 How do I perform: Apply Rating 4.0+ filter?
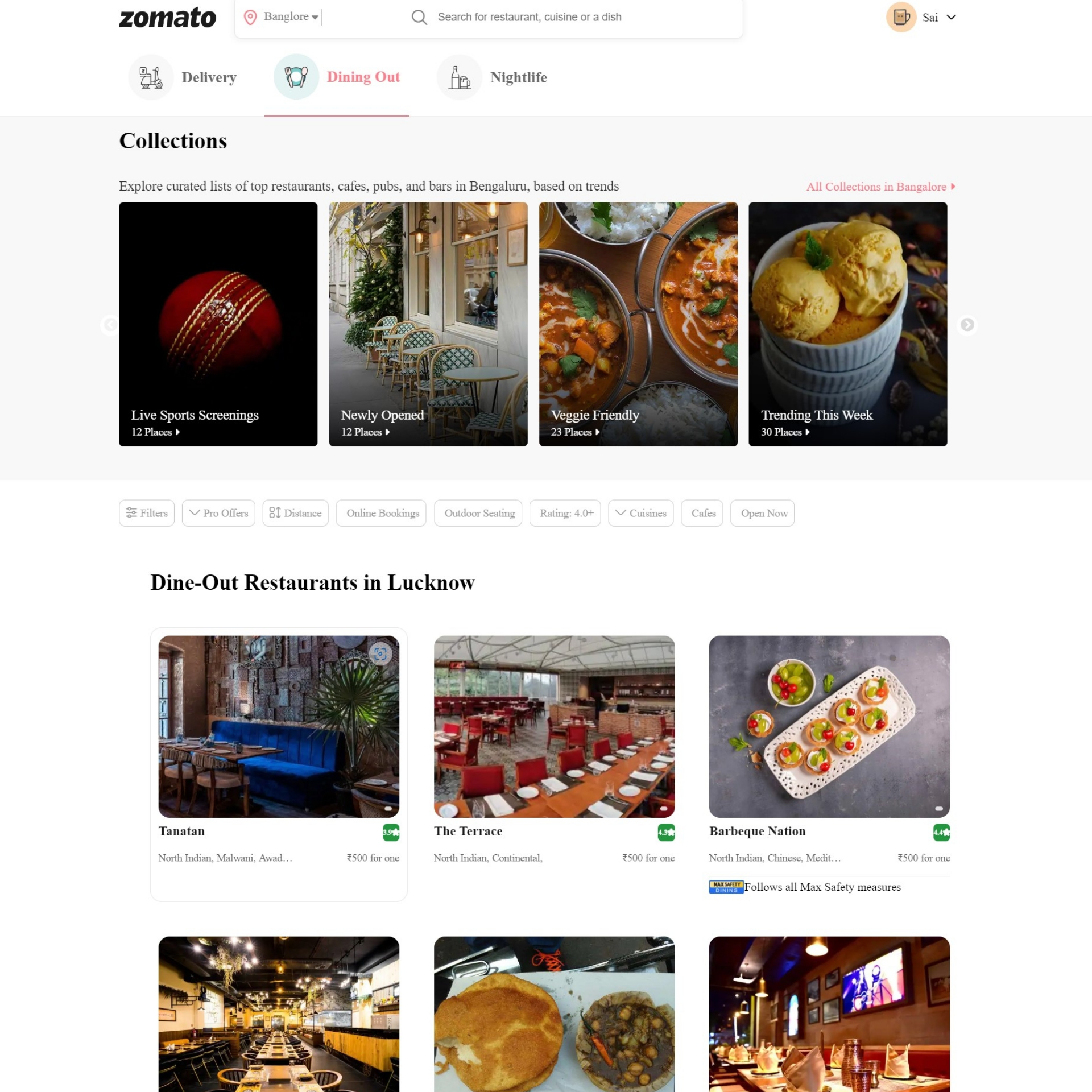(x=566, y=513)
